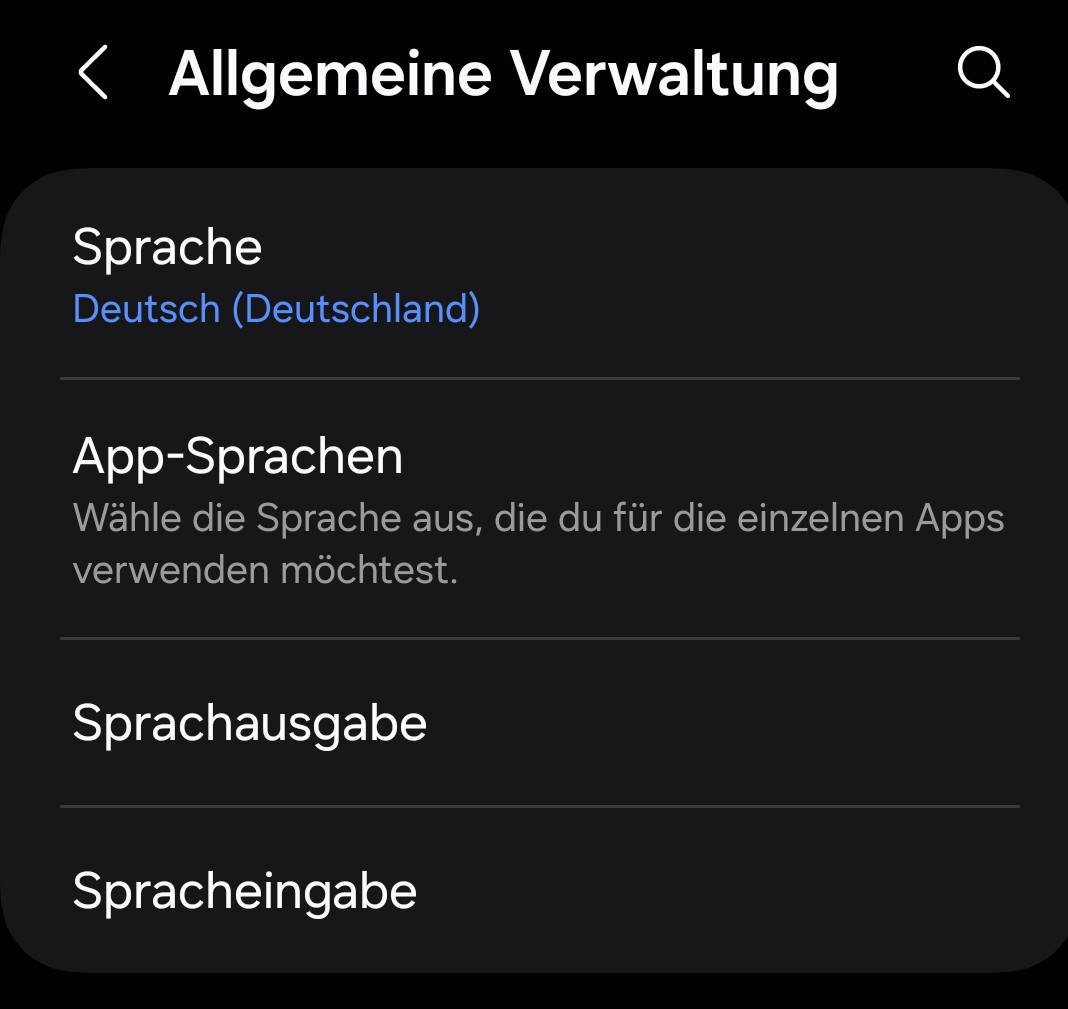Open the Sprache setting
Screen dimensions: 1068x1009
point(540,276)
